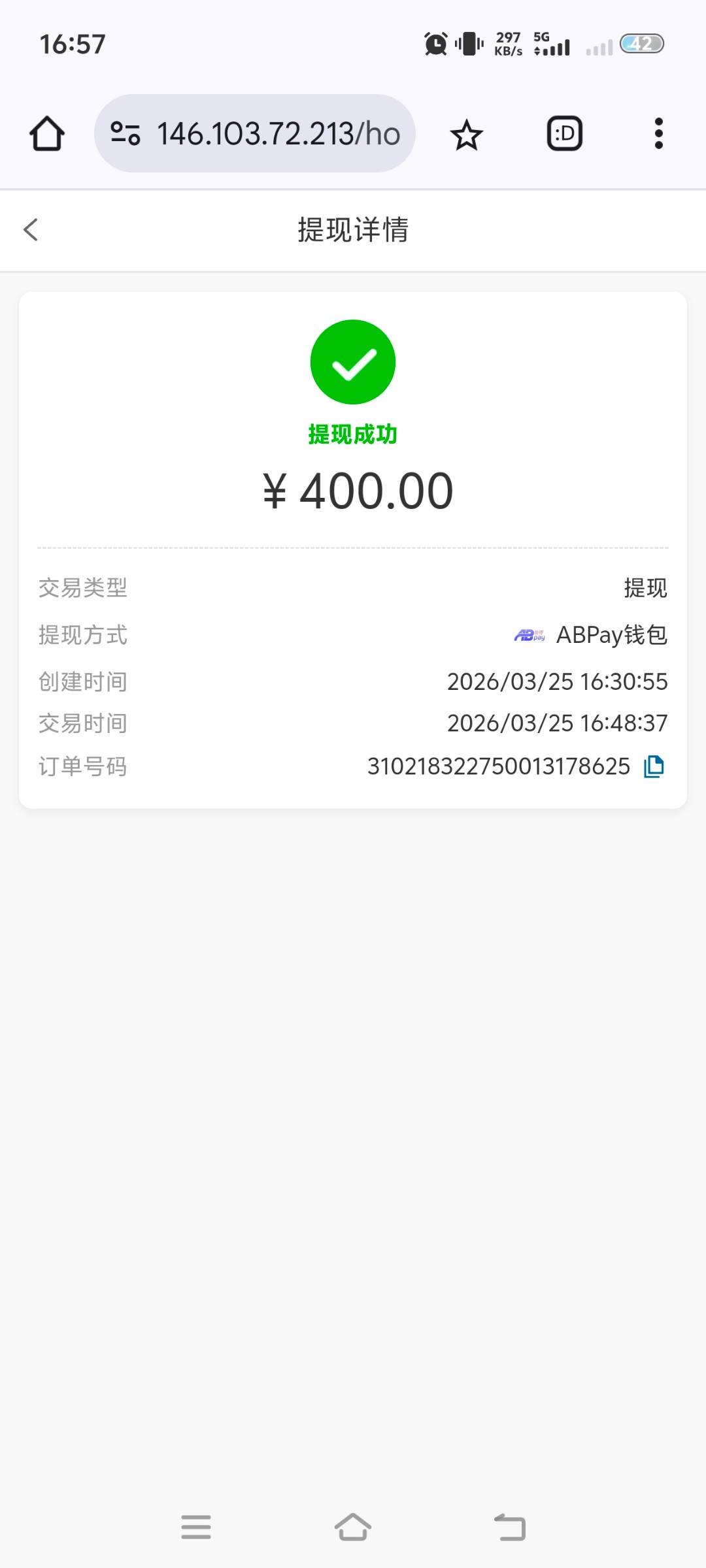Open the browser home page
The width and height of the screenshot is (706, 1568).
tap(47, 134)
